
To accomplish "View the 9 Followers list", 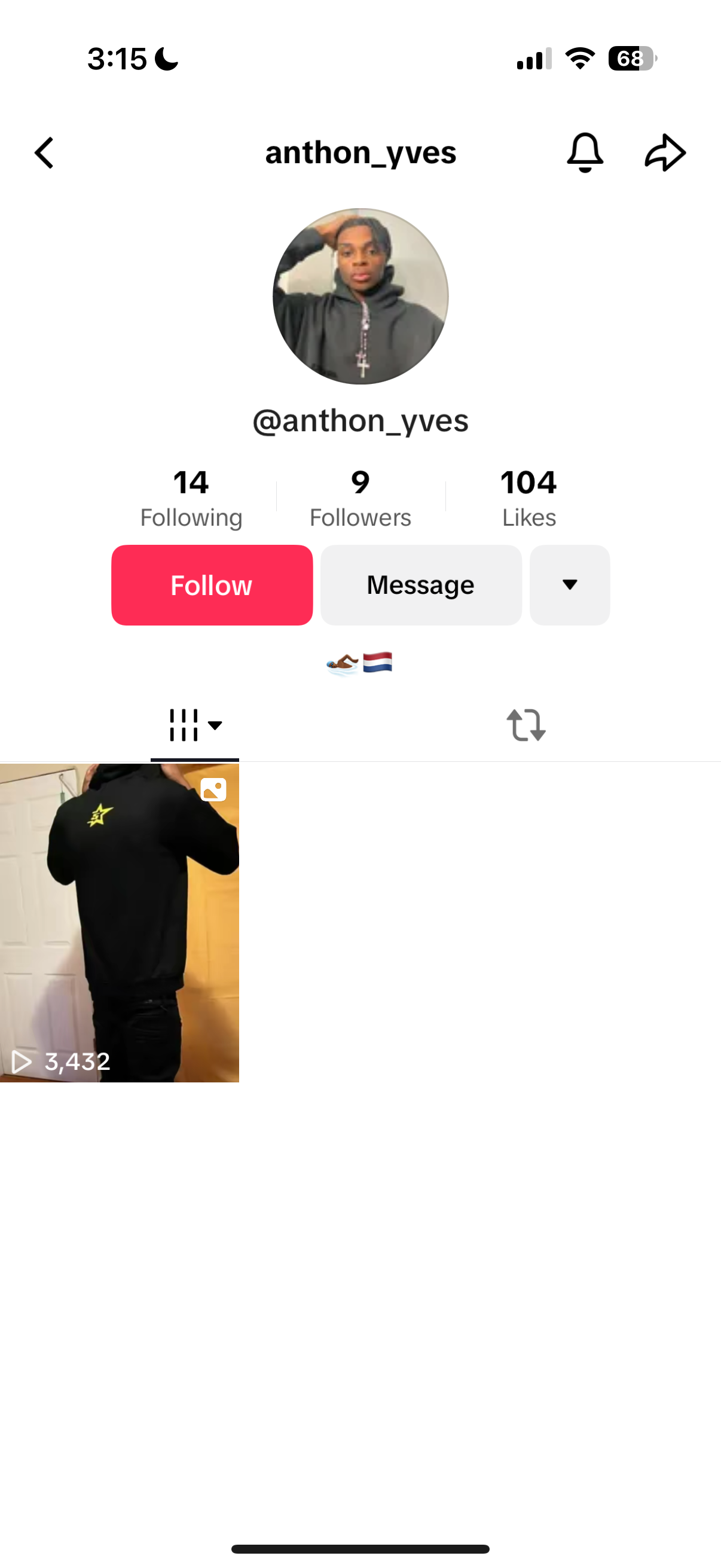I will [360, 498].
